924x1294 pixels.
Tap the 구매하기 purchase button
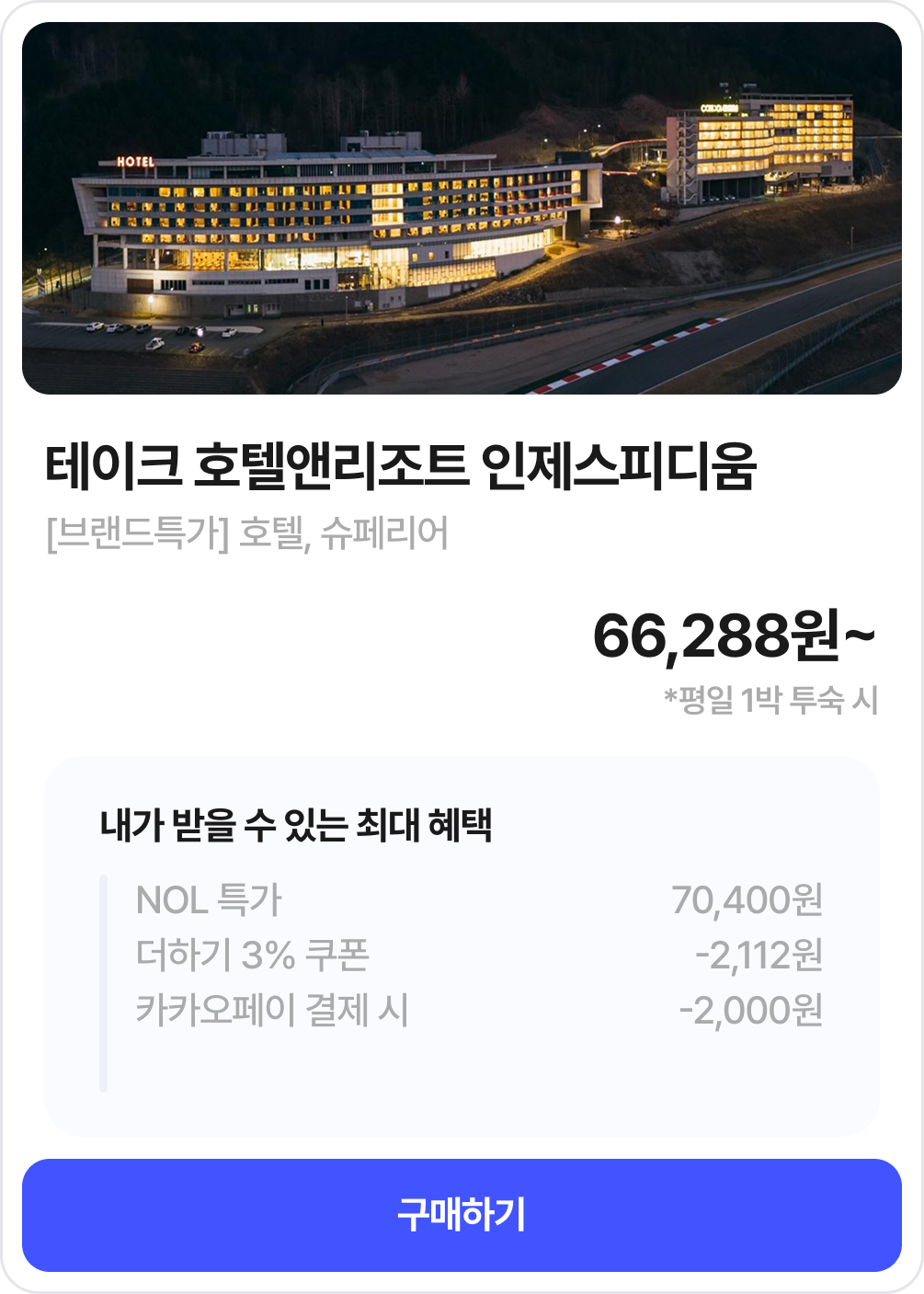(462, 1215)
